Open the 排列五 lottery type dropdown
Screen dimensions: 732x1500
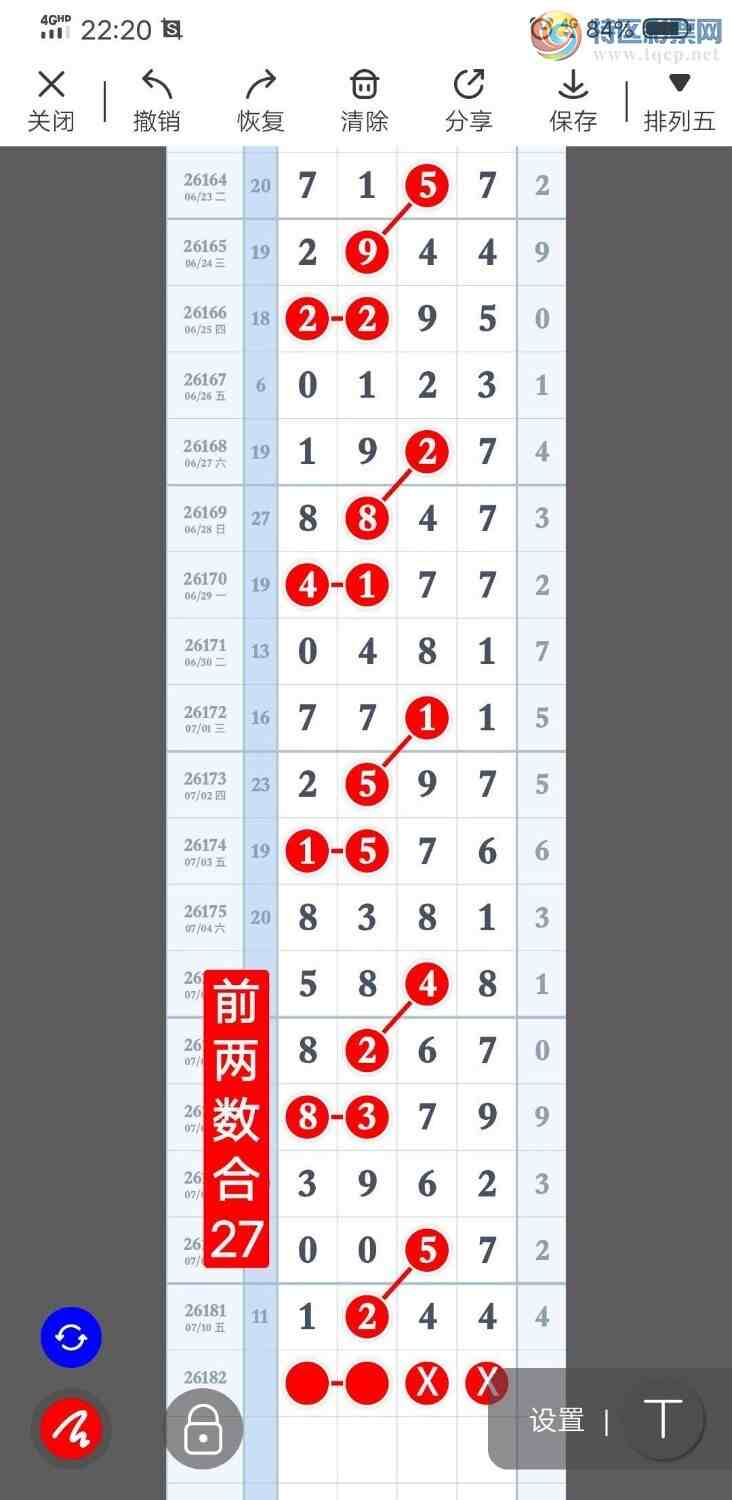pyautogui.click(x=680, y=101)
